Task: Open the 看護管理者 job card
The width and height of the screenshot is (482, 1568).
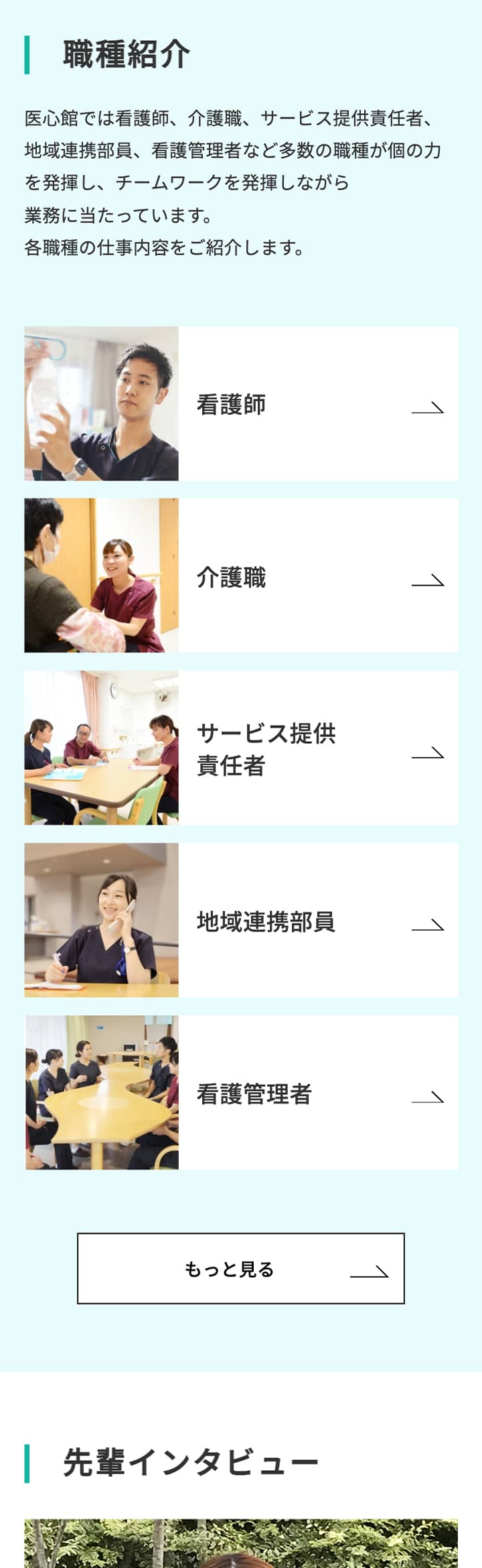Action: tap(241, 1093)
